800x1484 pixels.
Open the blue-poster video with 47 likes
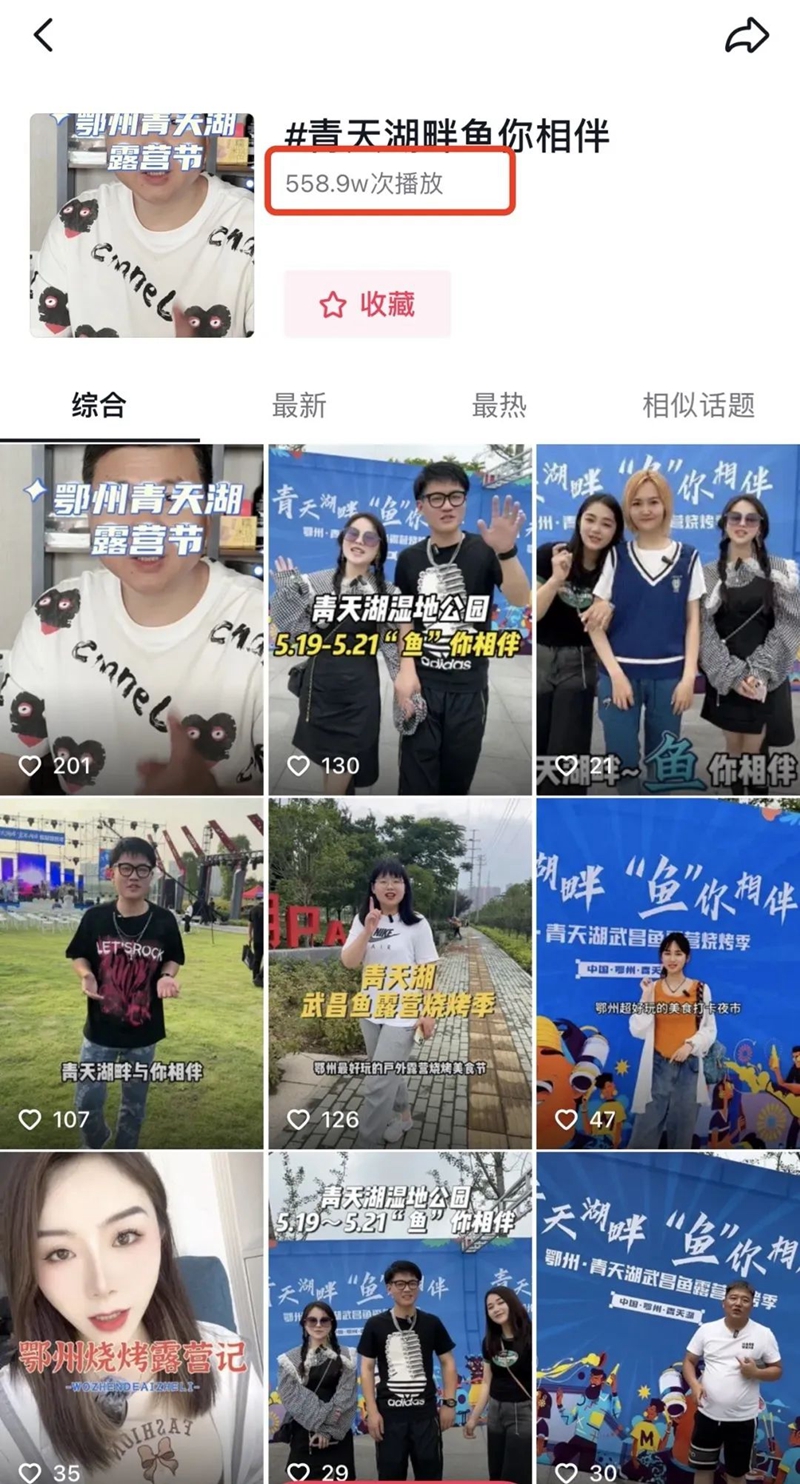[x=668, y=972]
